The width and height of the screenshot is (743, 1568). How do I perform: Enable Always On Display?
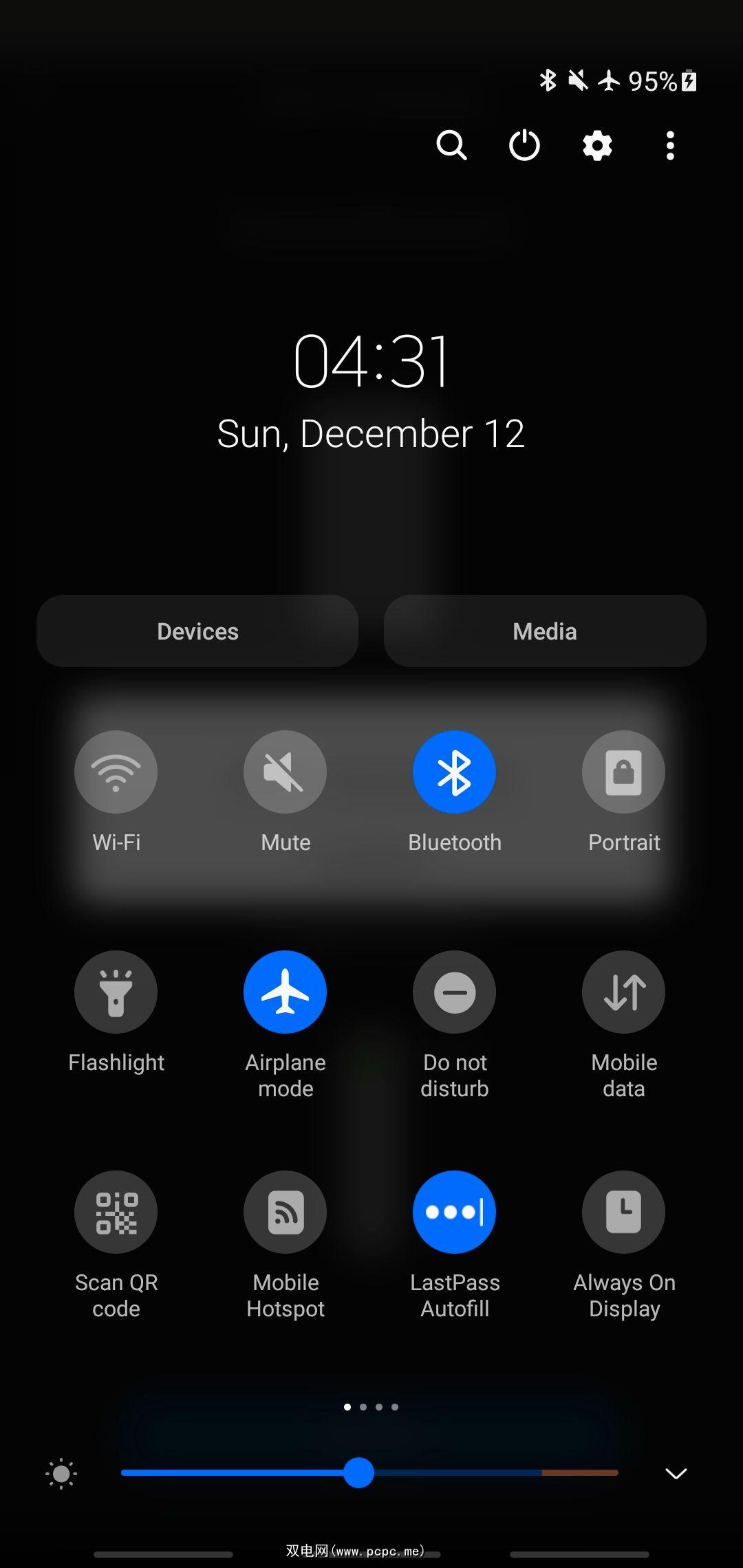point(623,1212)
